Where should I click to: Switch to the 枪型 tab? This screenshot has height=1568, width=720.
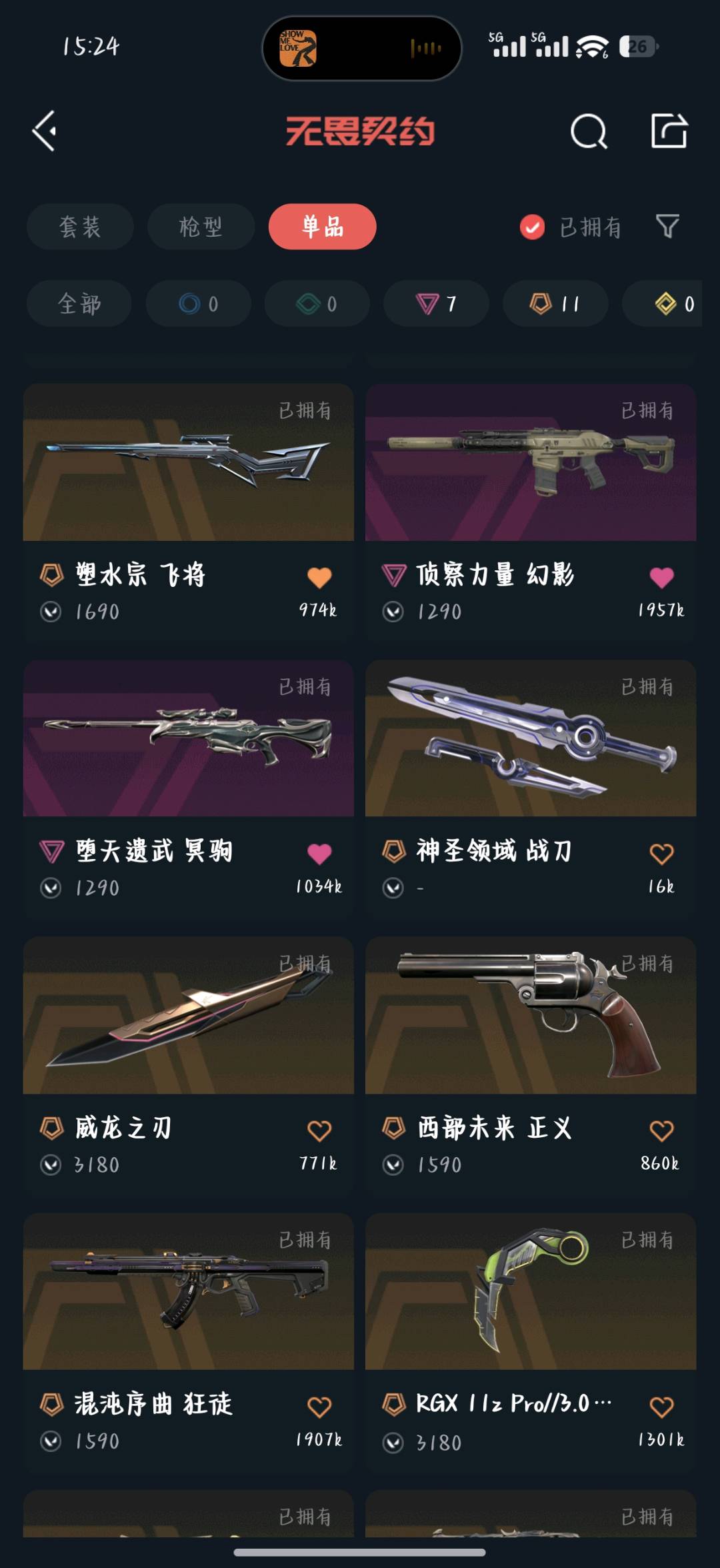(201, 227)
